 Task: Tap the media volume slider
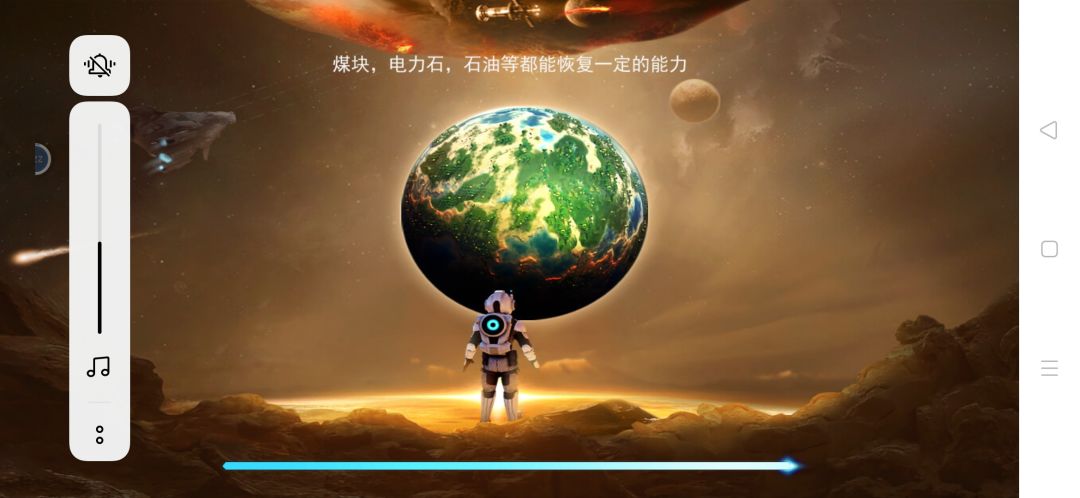click(99, 229)
